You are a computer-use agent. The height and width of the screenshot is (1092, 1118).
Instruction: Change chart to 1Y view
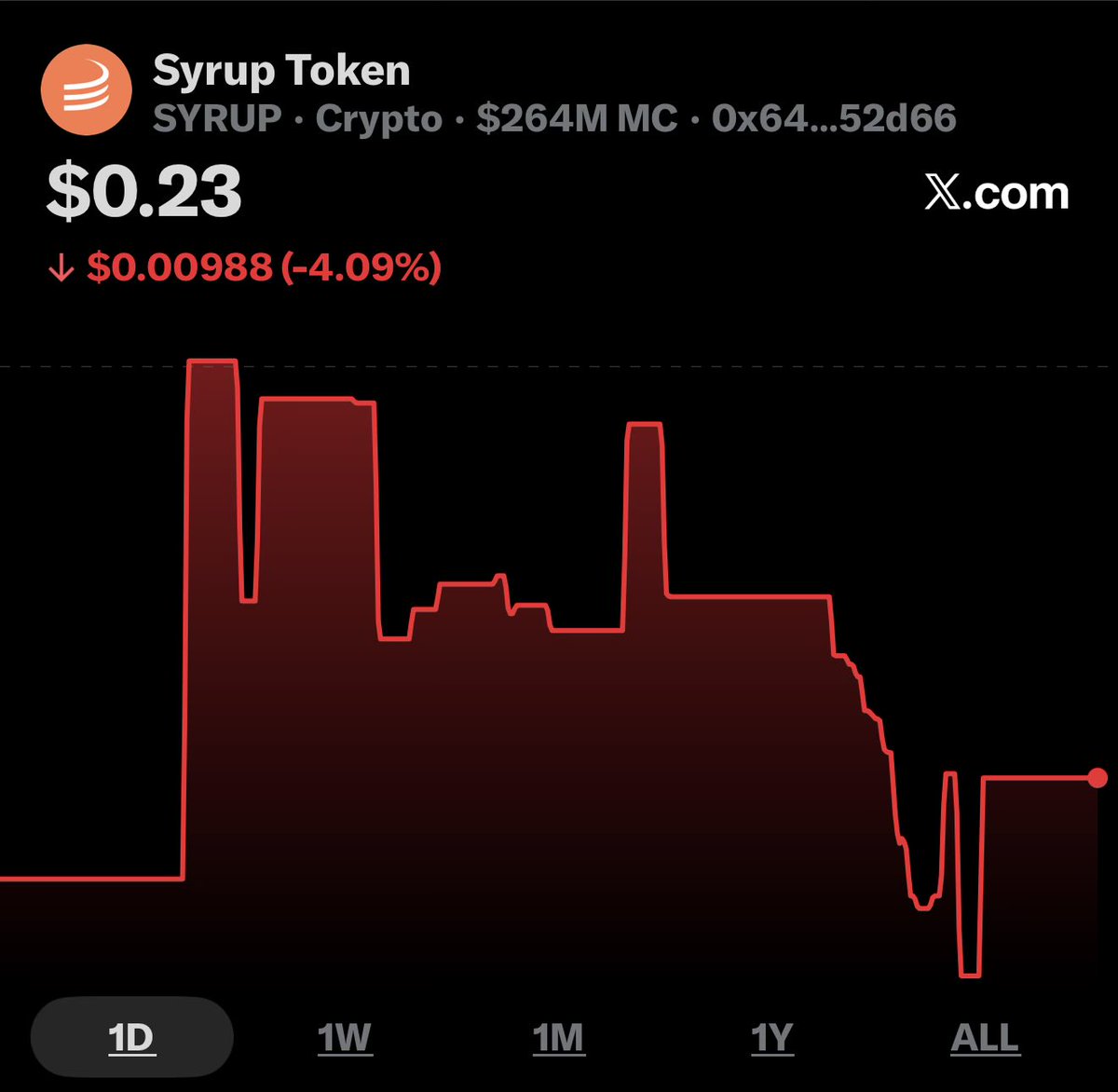pos(771,1038)
